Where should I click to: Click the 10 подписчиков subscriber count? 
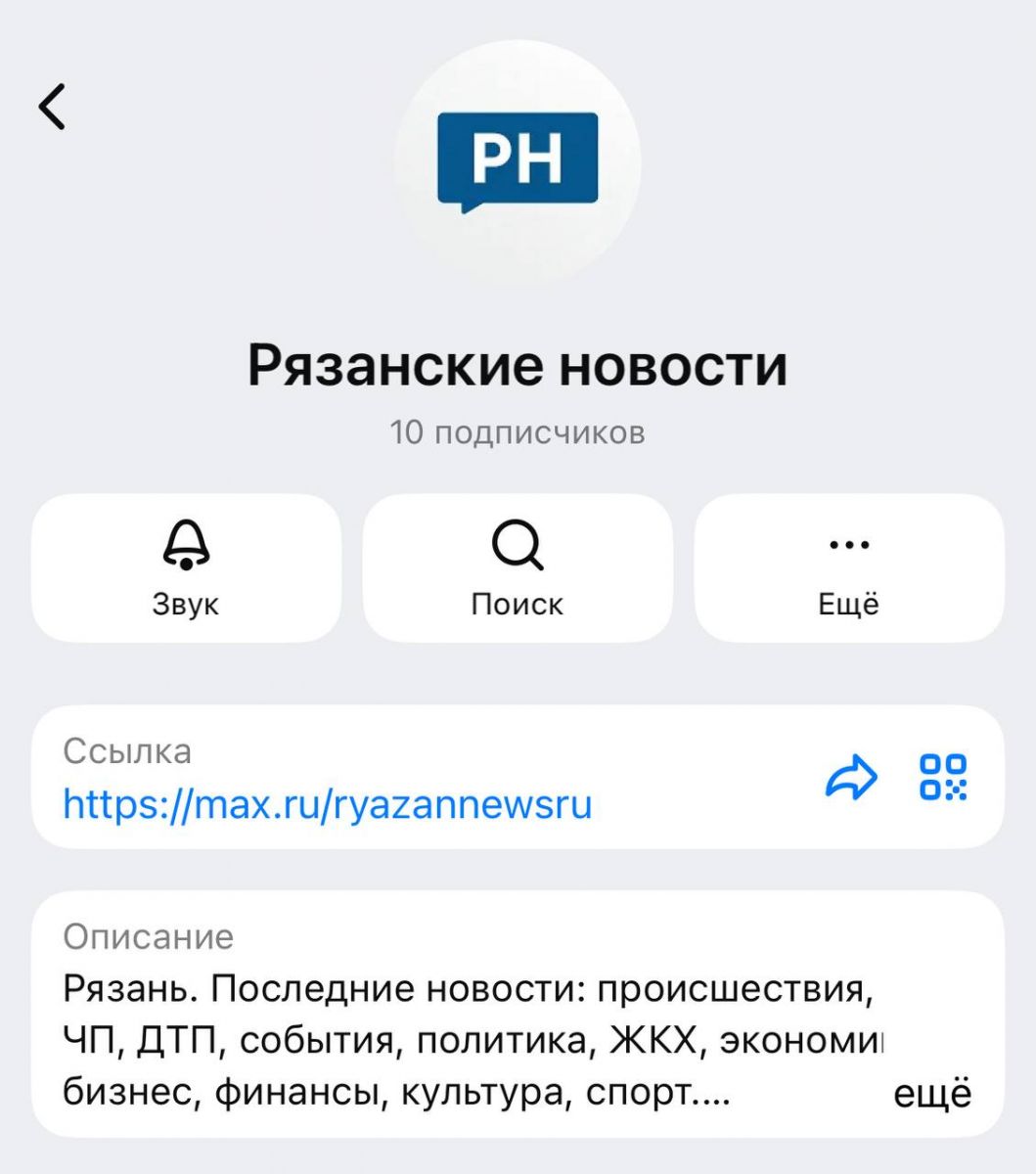[518, 430]
